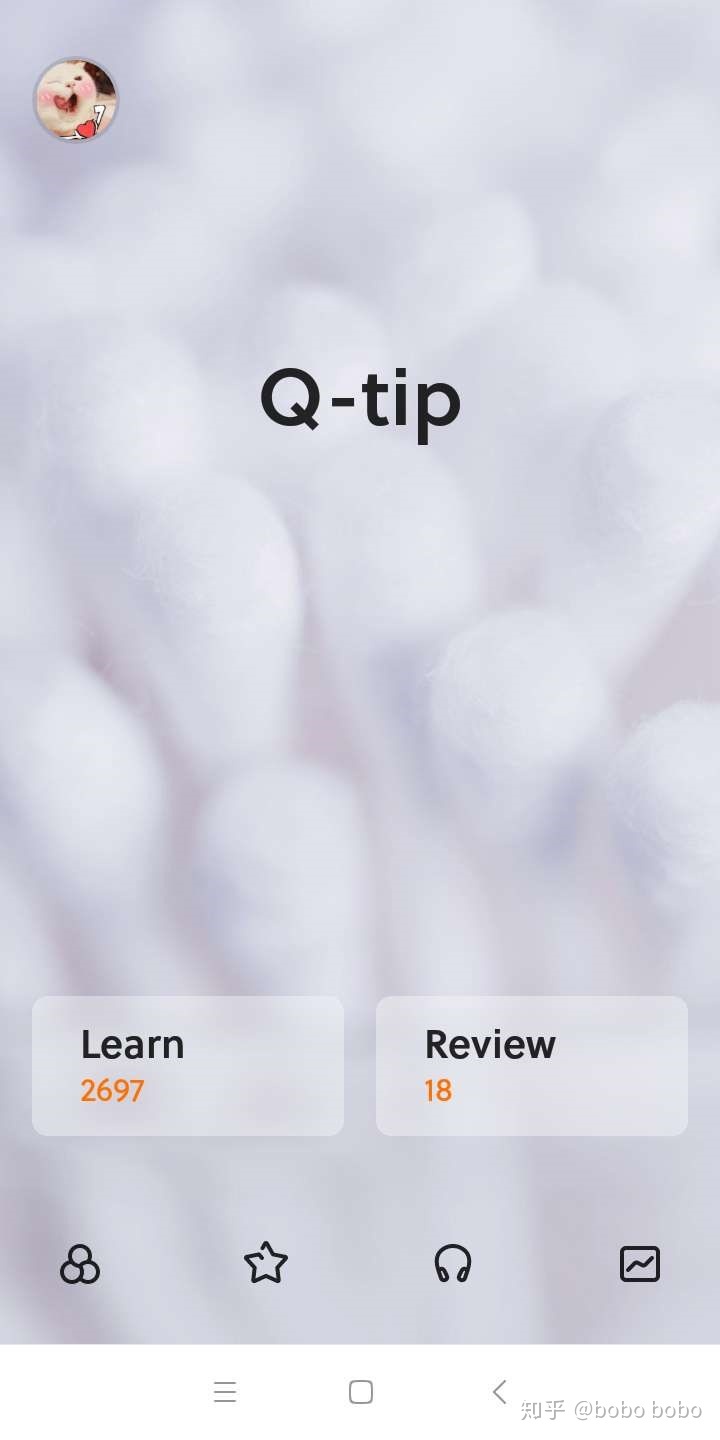Open the statistics chart icon
This screenshot has width=720, height=1440.
tap(640, 1264)
